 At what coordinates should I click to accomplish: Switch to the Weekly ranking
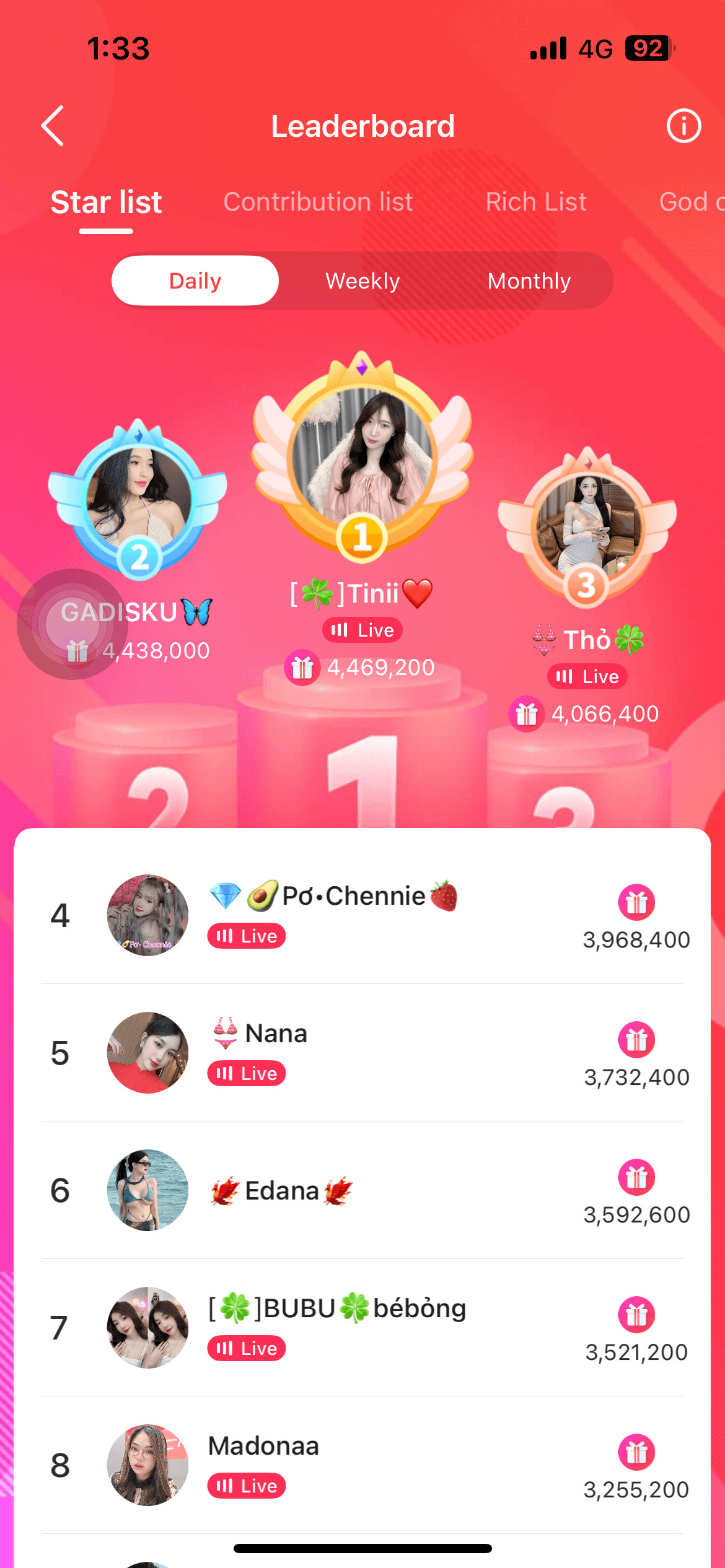(362, 281)
